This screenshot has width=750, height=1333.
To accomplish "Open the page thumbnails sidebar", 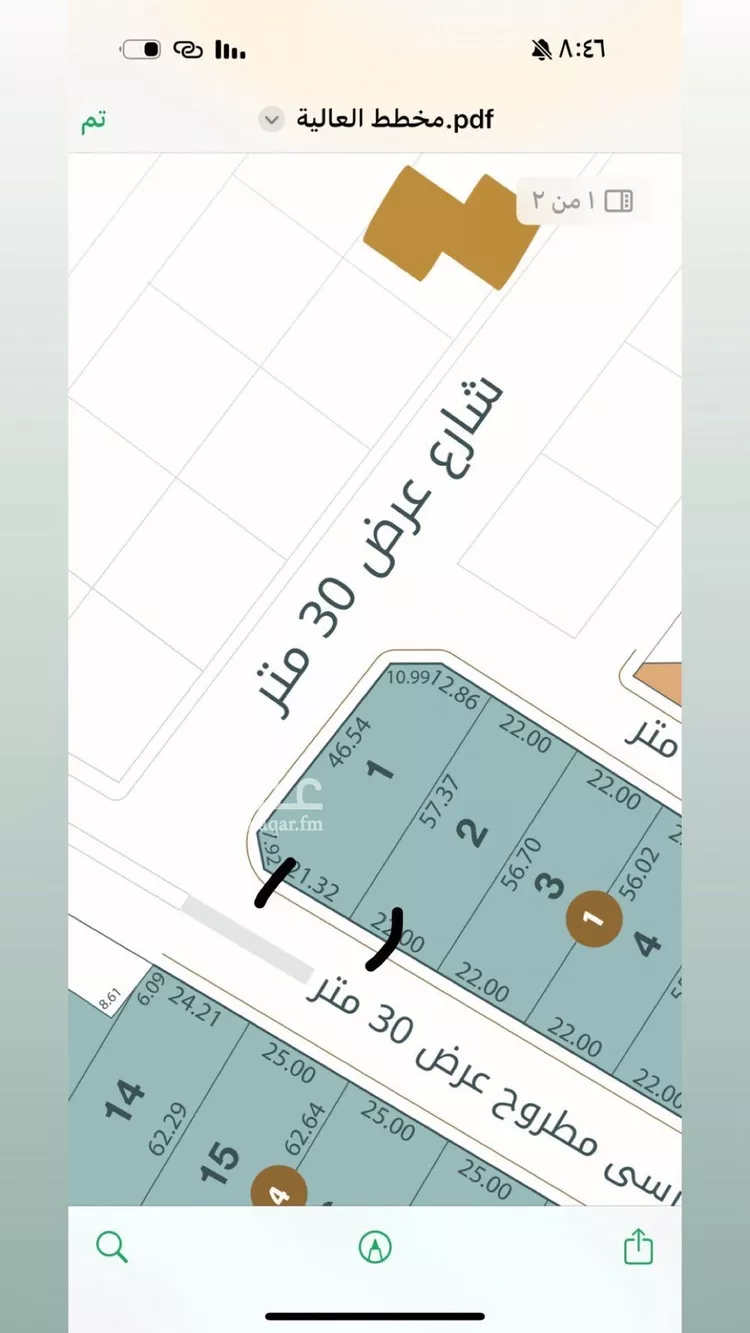I will 619,201.
